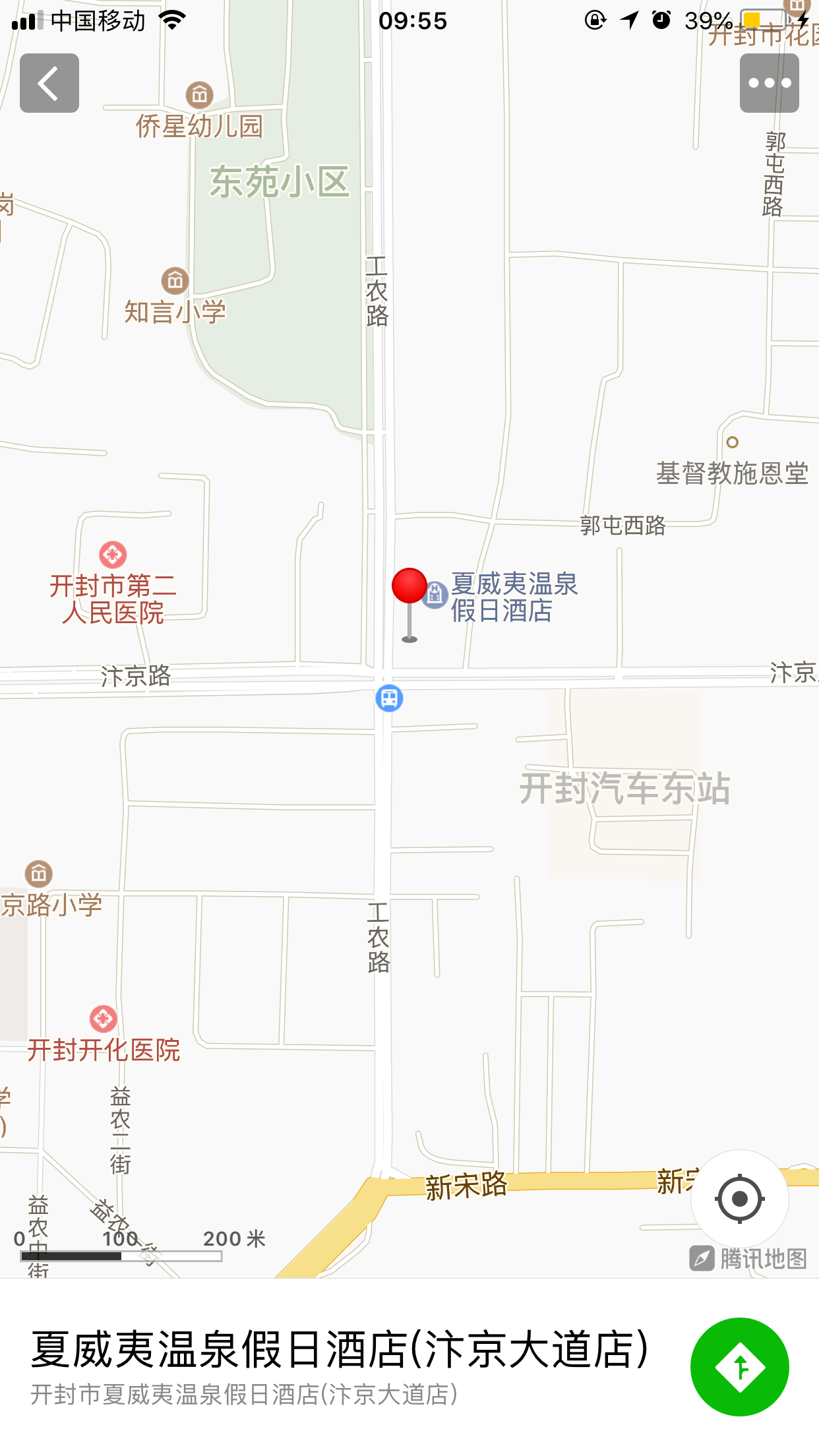Recenter map on my current location
819x1456 pixels.
coord(739,1198)
